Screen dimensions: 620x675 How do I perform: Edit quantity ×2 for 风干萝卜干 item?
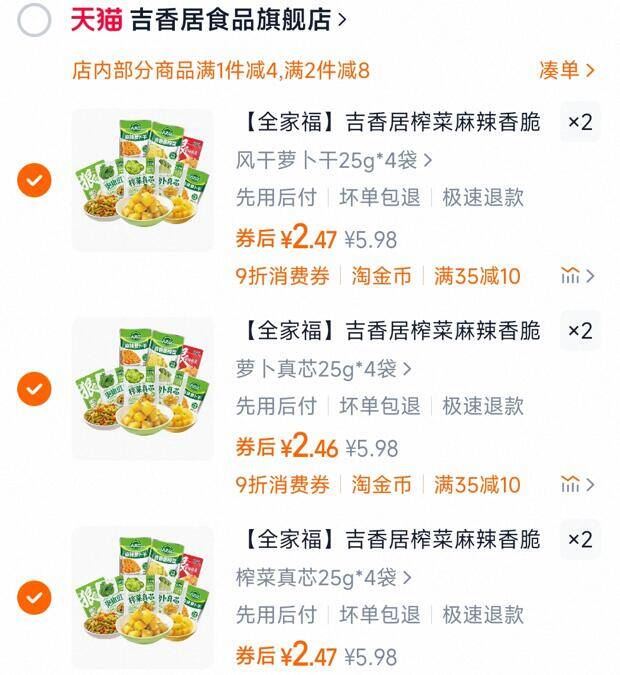(x=580, y=122)
